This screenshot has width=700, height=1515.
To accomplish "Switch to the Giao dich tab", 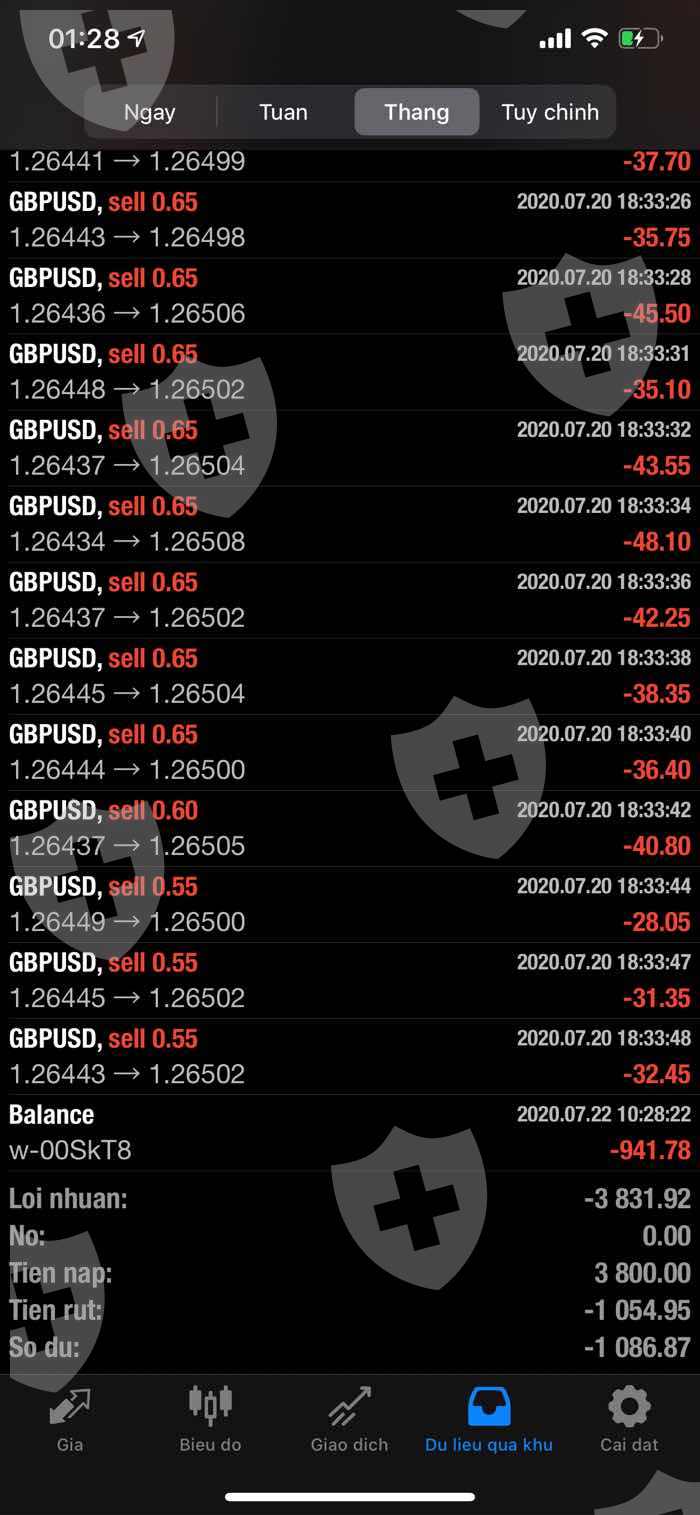I will click(x=349, y=1420).
